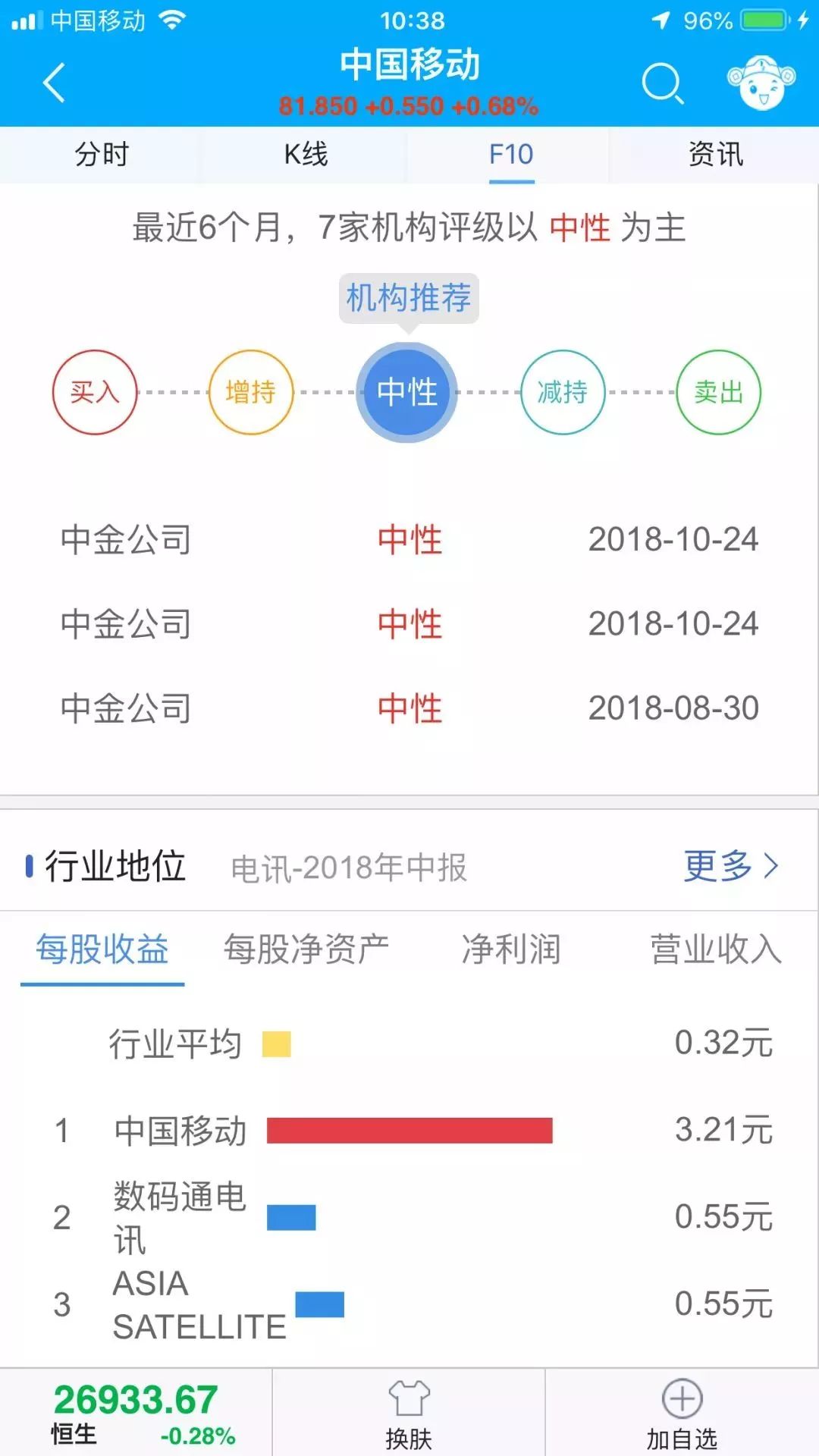Go back using the top-left arrow
The width and height of the screenshot is (819, 1456).
(55, 82)
